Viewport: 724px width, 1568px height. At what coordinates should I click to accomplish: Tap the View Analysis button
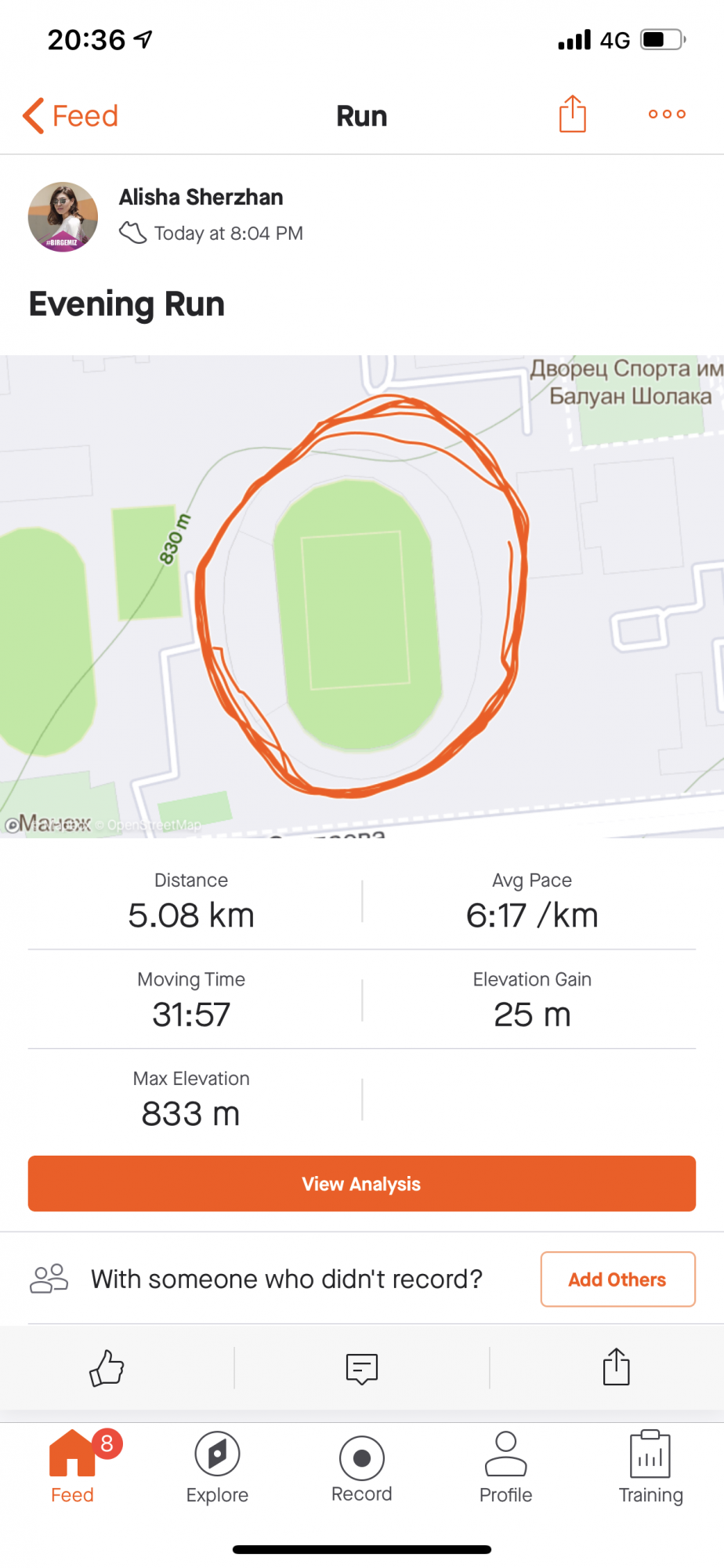pos(362,1184)
